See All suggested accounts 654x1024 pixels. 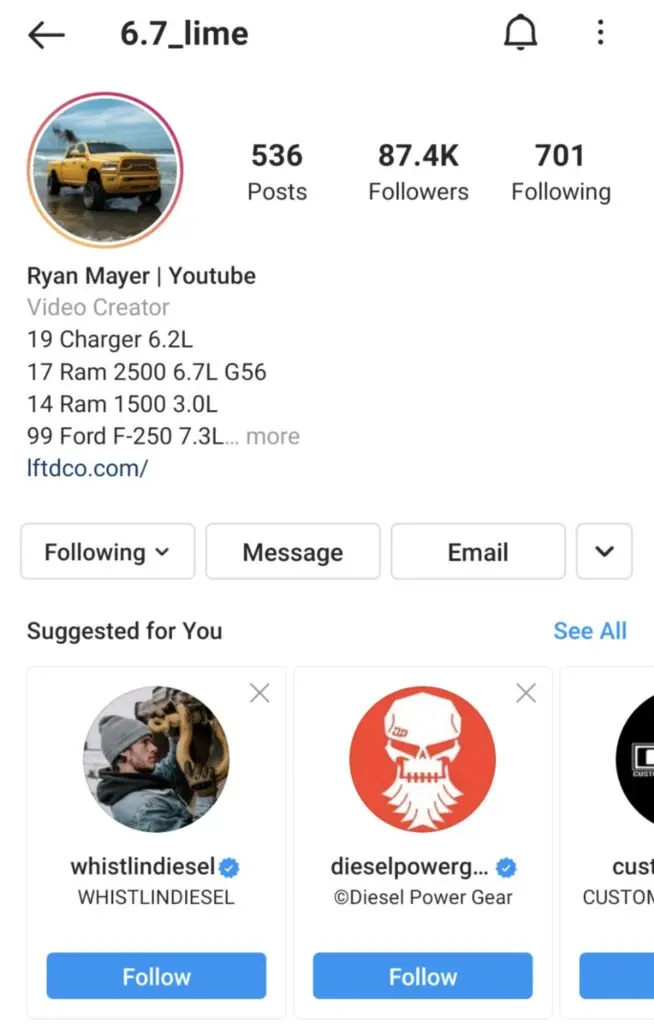click(589, 631)
